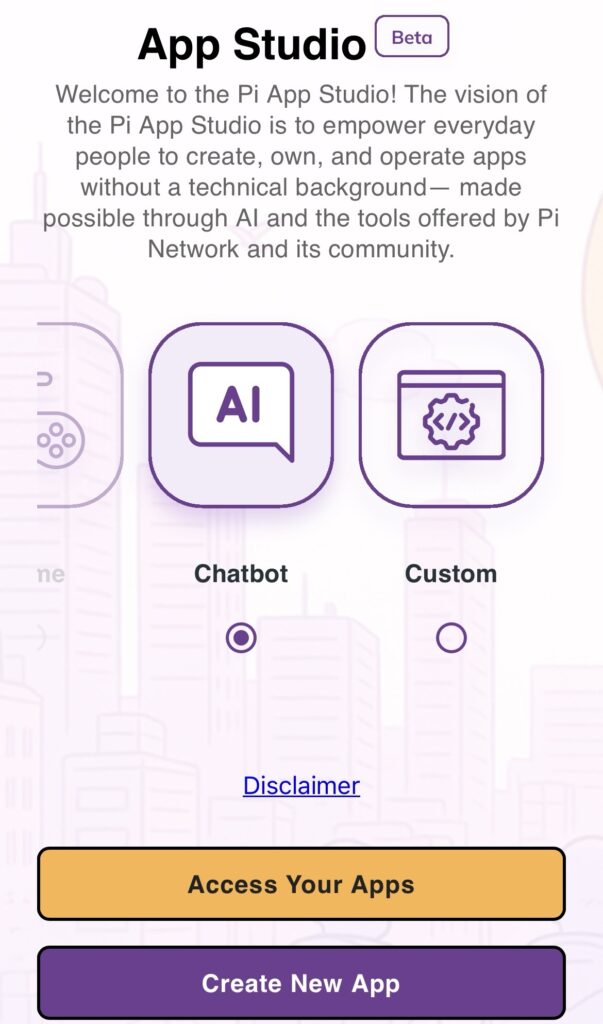603x1024 pixels.
Task: Select the Custom radio button
Action: 451,638
